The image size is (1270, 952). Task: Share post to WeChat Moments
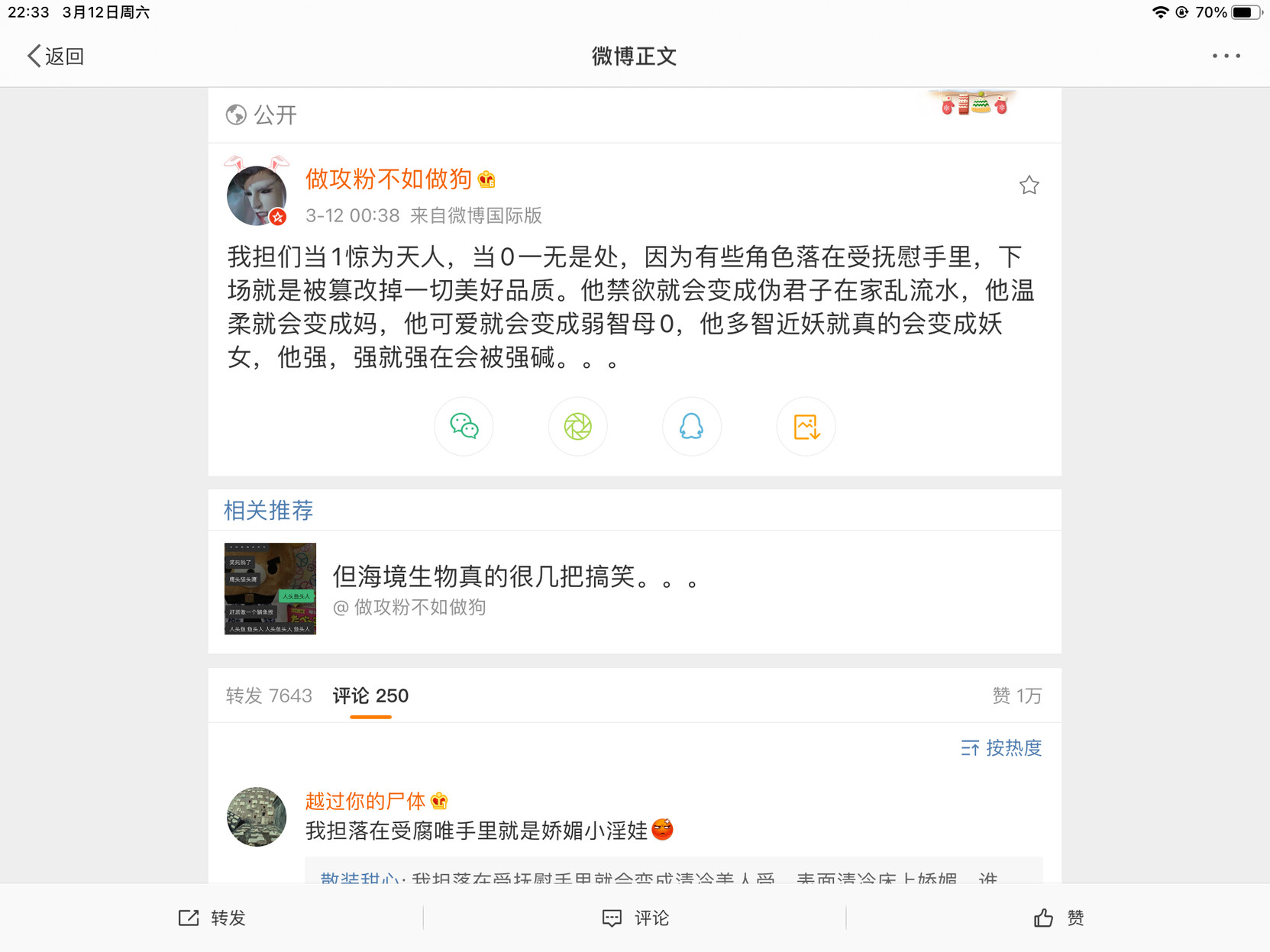(x=577, y=426)
